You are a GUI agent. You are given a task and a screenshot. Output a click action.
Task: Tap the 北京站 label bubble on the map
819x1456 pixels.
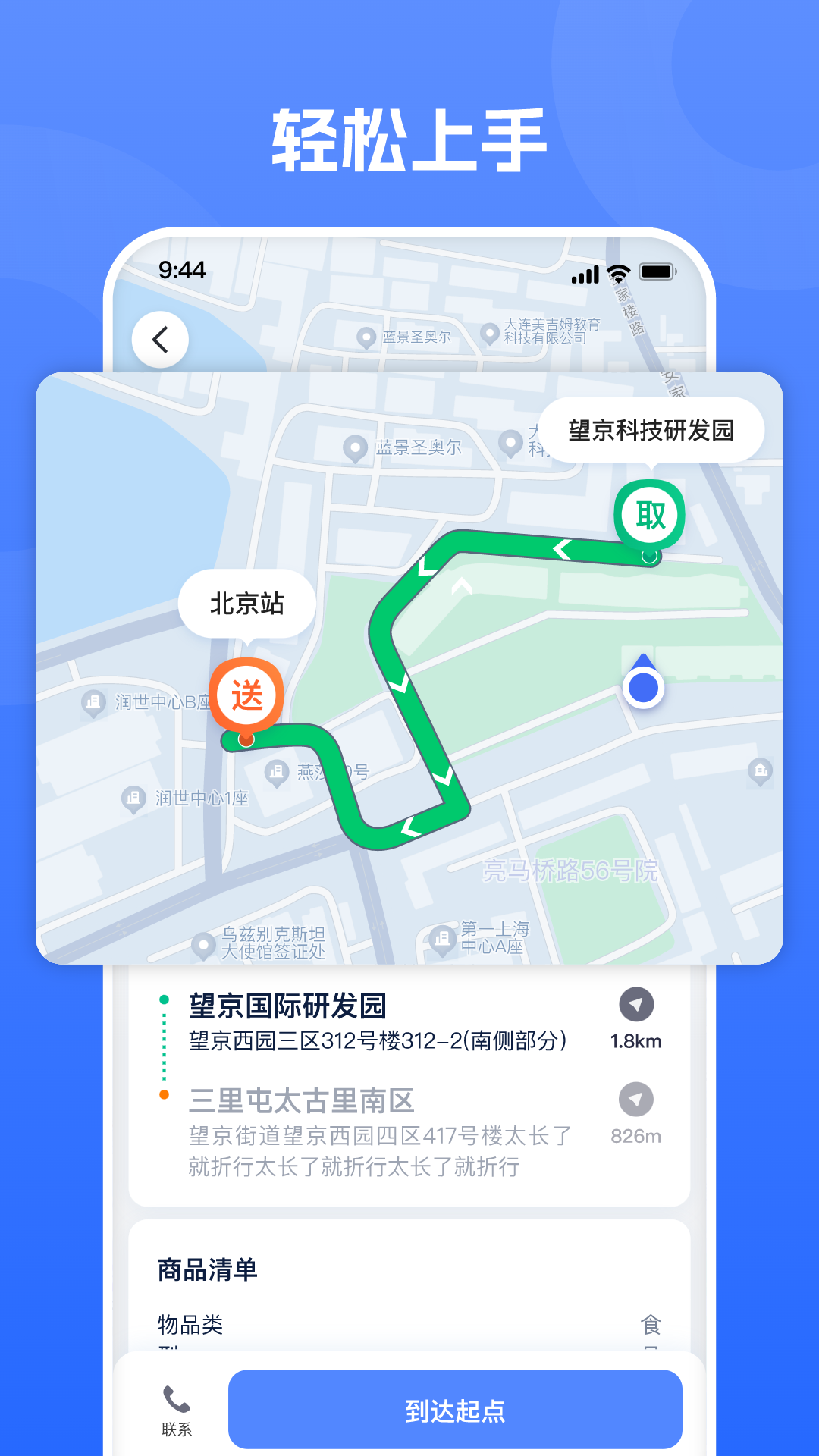(x=248, y=603)
